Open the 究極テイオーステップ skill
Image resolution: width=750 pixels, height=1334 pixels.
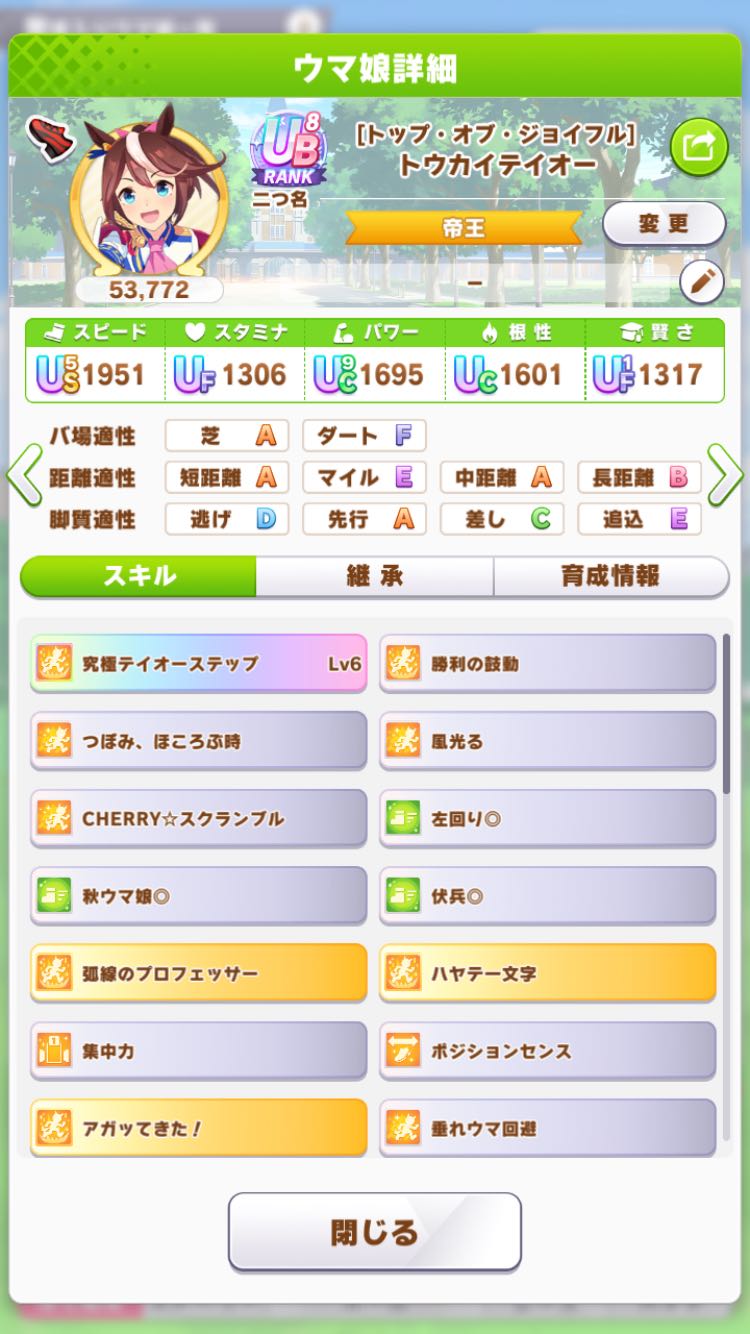click(198, 663)
